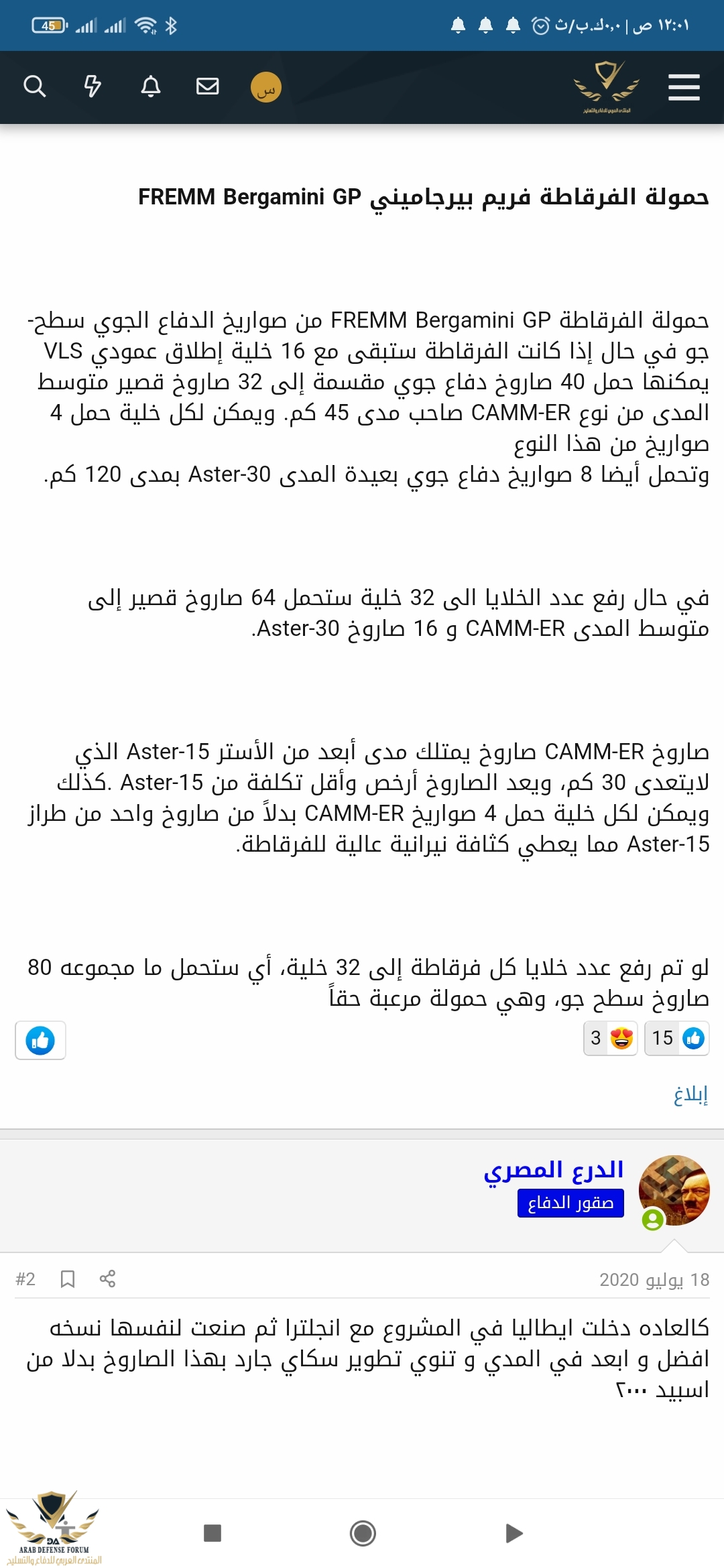Open the hamburger navigation menu
This screenshot has height=1568, width=724.
[684, 88]
